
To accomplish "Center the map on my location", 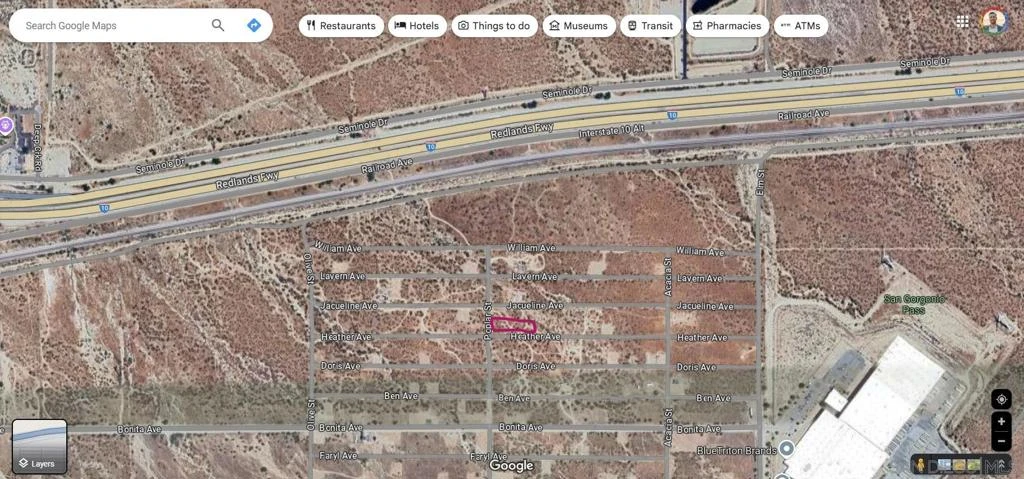I will click(x=1001, y=399).
